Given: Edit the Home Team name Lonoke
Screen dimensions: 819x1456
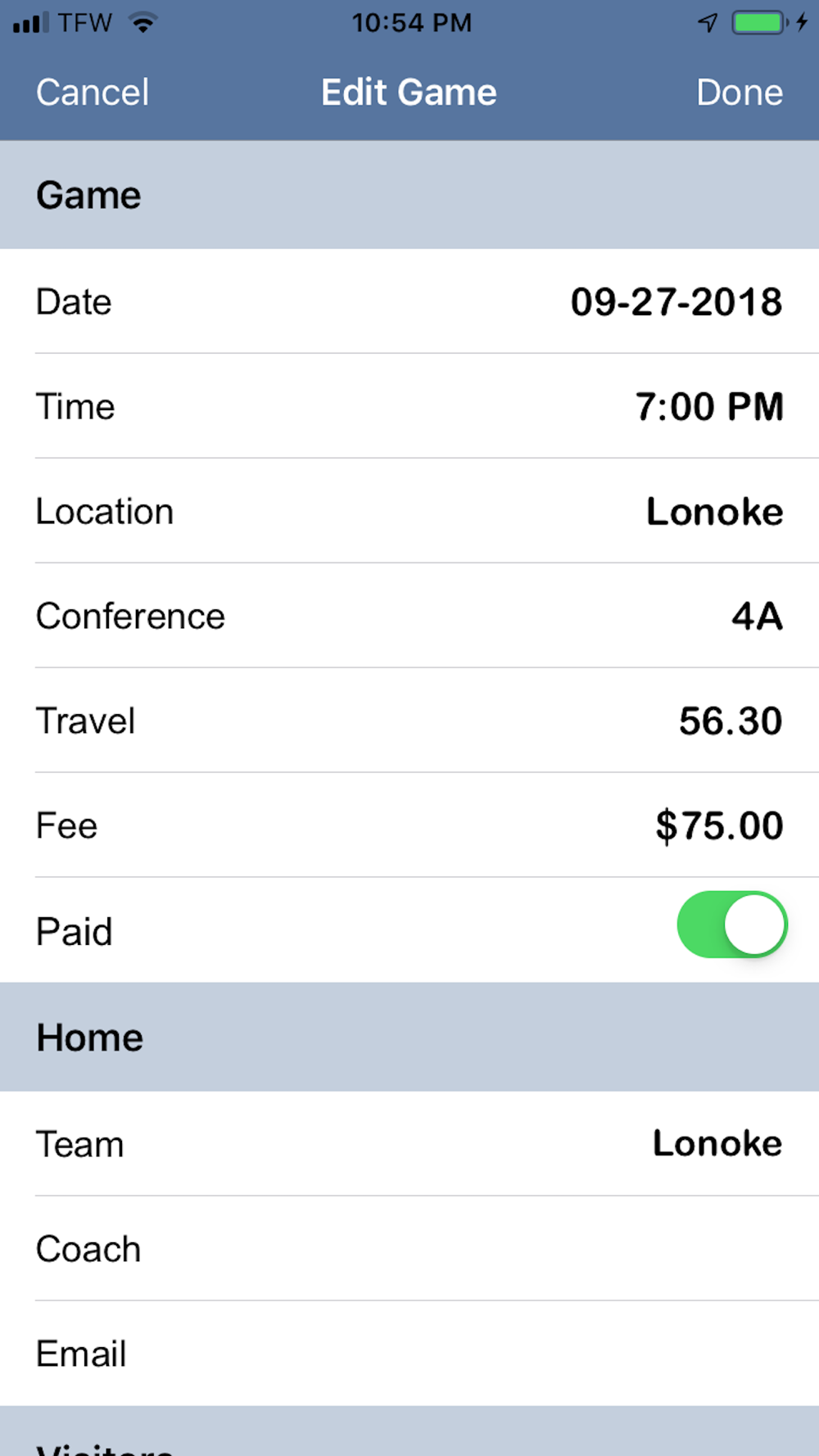Looking at the screenshot, I should (409, 1143).
